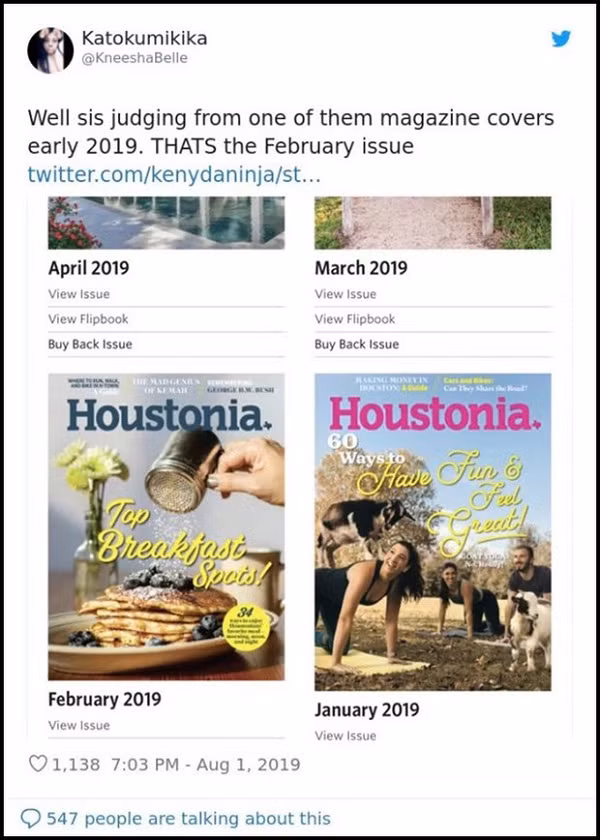This screenshot has height=840, width=600.
Task: Open the twitter.com/kenydaninja link
Action: coord(174,175)
